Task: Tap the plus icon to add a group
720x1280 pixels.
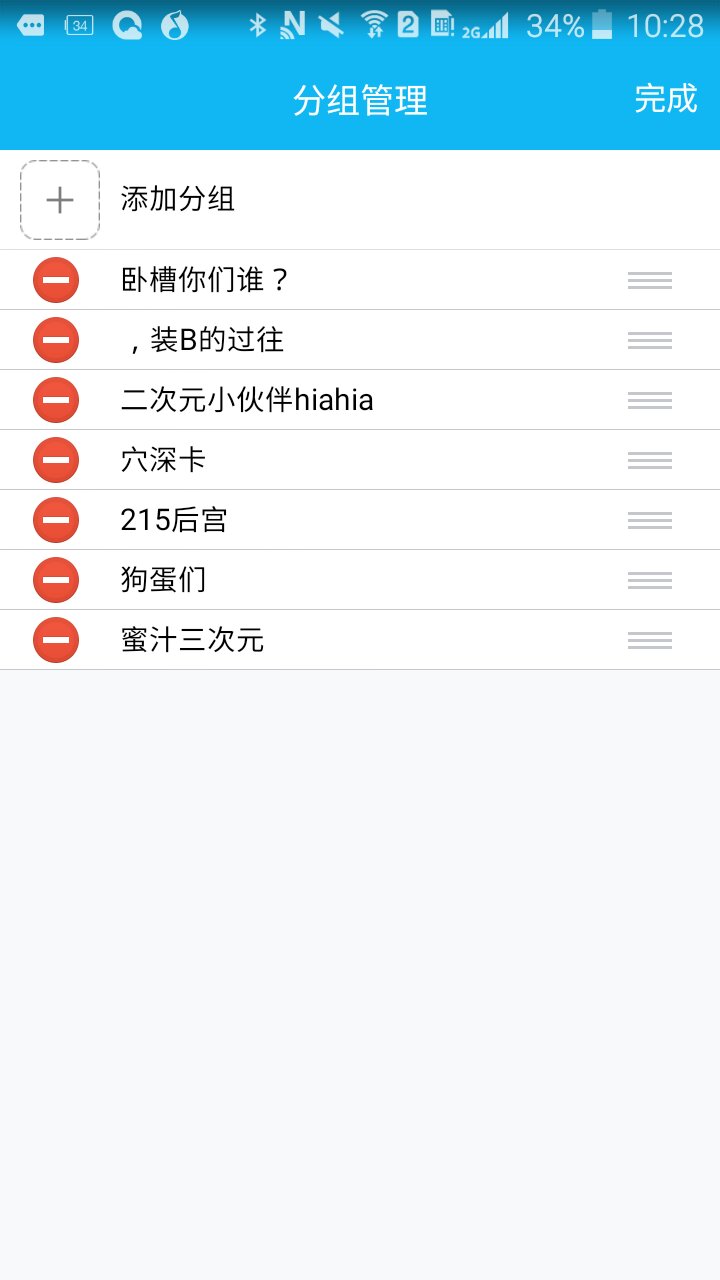Action: pyautogui.click(x=59, y=199)
